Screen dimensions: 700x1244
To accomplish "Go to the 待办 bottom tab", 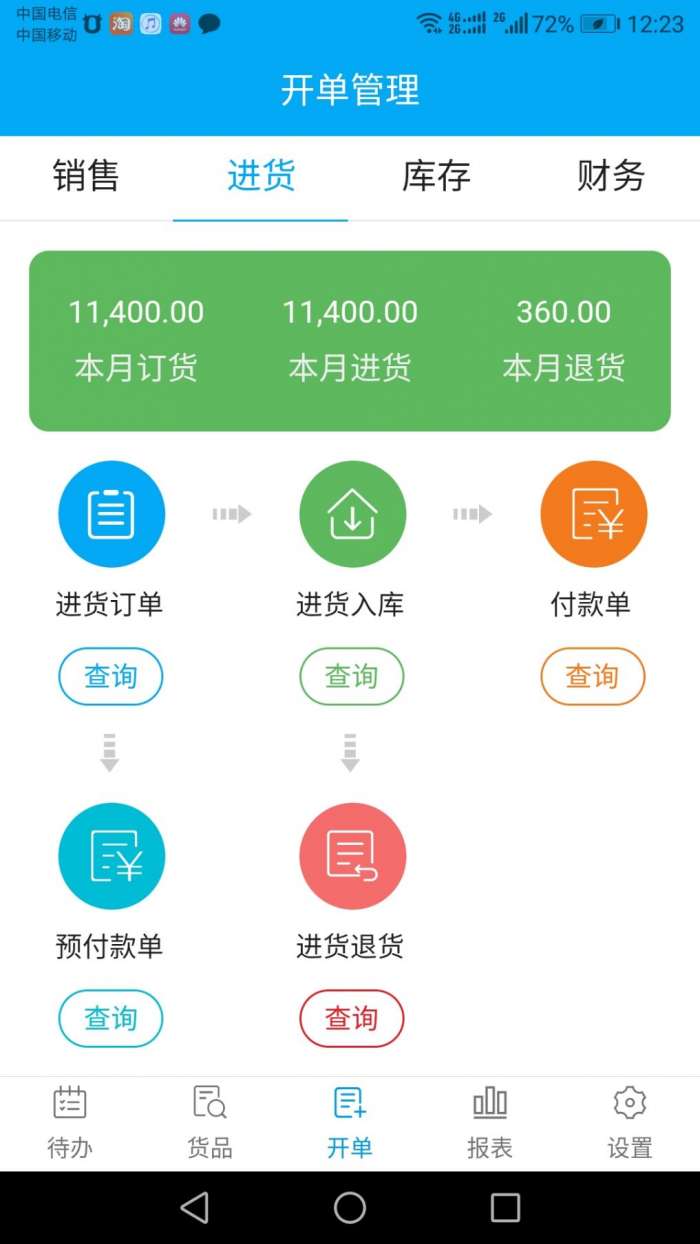I will click(70, 1123).
